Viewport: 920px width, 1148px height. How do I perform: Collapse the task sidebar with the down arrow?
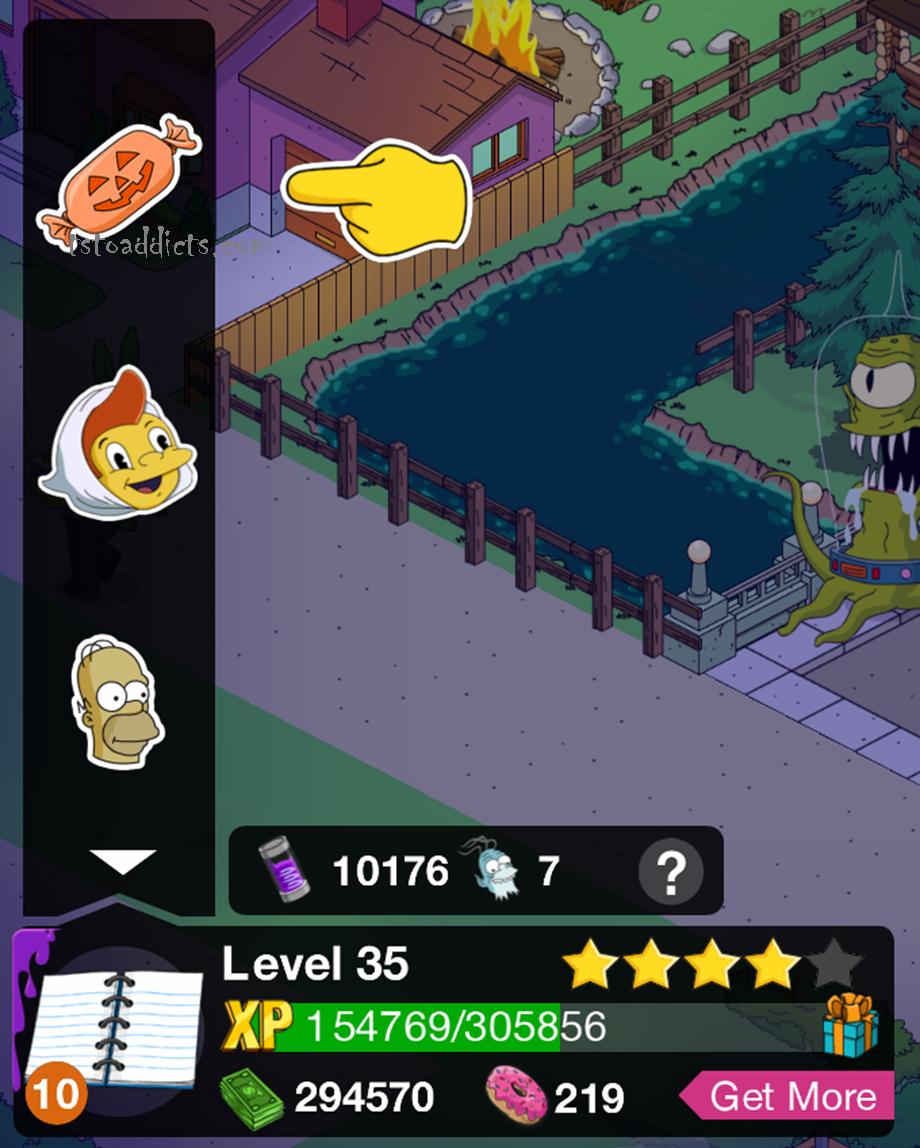tap(122, 861)
